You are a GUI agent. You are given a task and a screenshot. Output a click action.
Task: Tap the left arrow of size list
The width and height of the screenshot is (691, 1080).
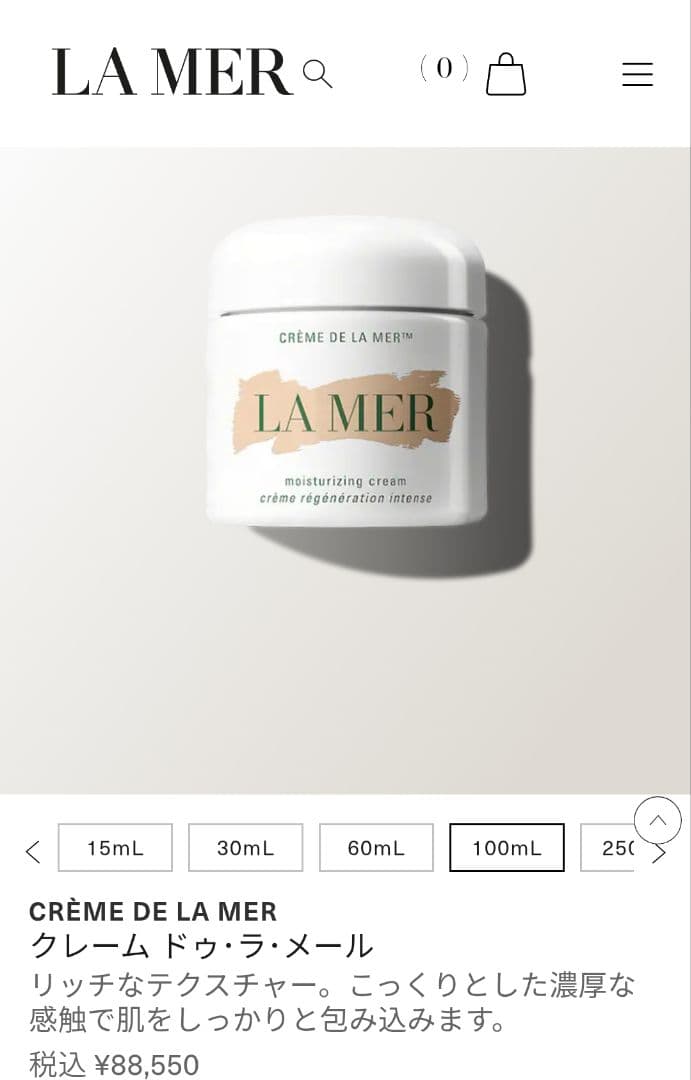point(33,852)
